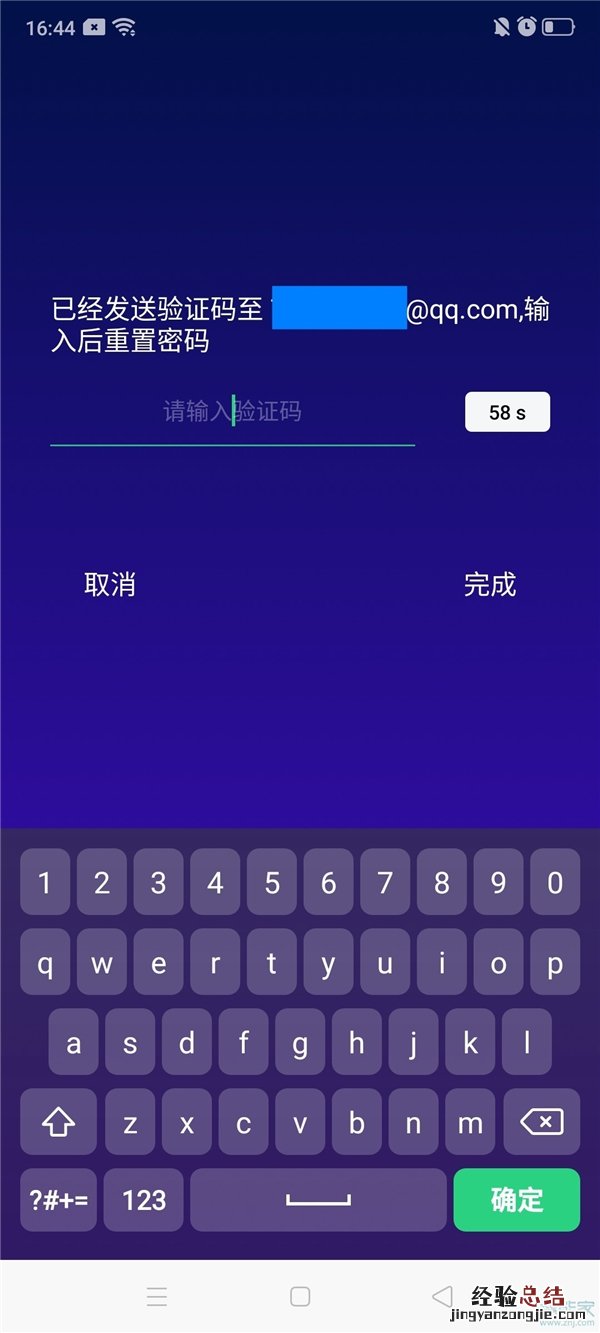
Task: Tap the backspace key on keyboard
Action: (541, 1122)
